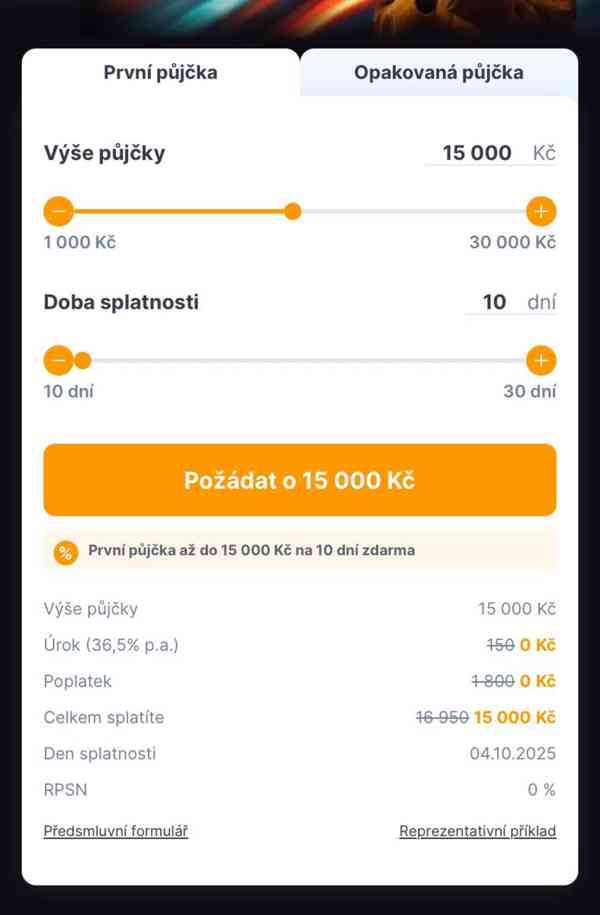Increase loan amount with plus button
600x915 pixels.
coord(541,211)
